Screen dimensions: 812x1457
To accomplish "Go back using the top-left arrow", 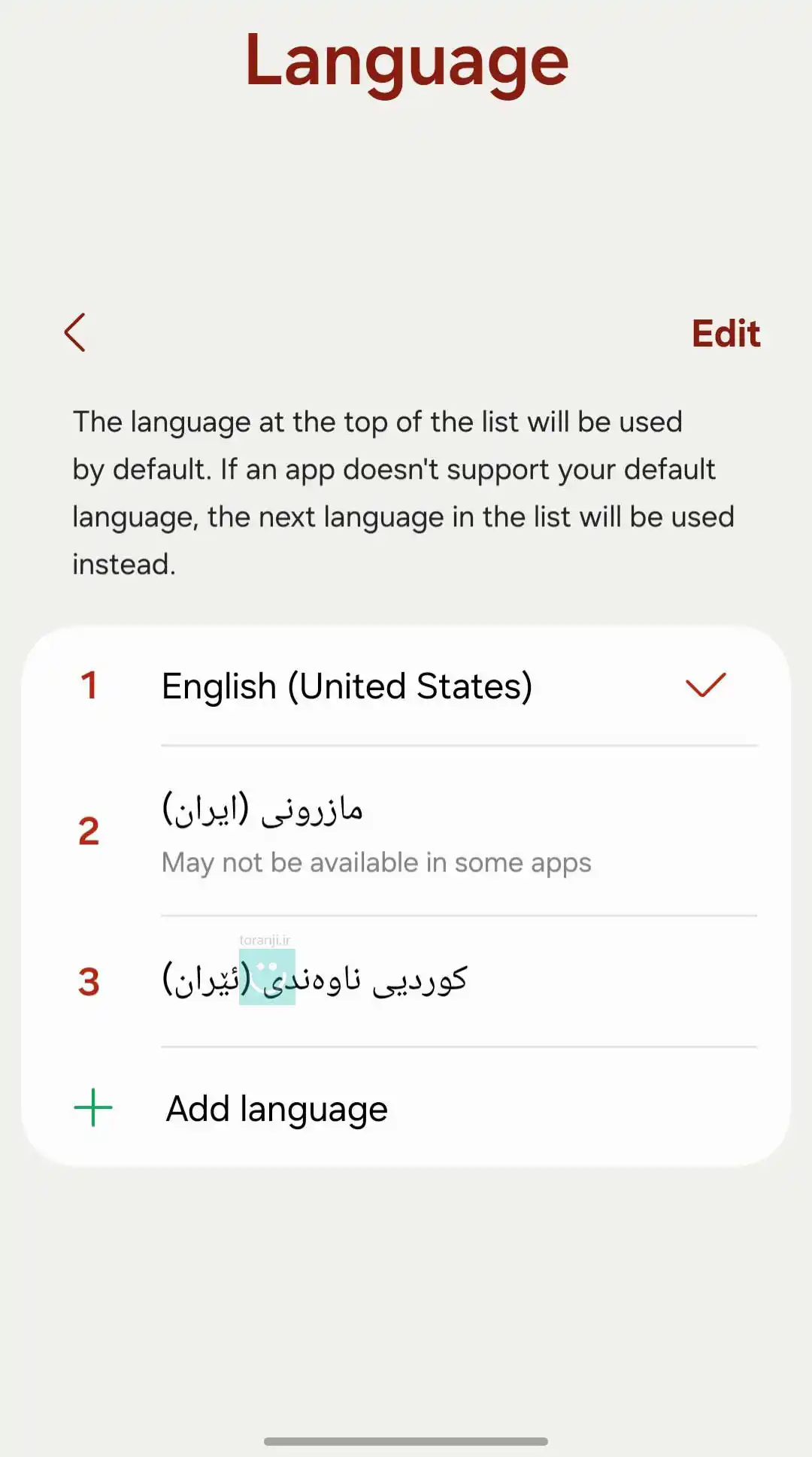I will (x=75, y=332).
